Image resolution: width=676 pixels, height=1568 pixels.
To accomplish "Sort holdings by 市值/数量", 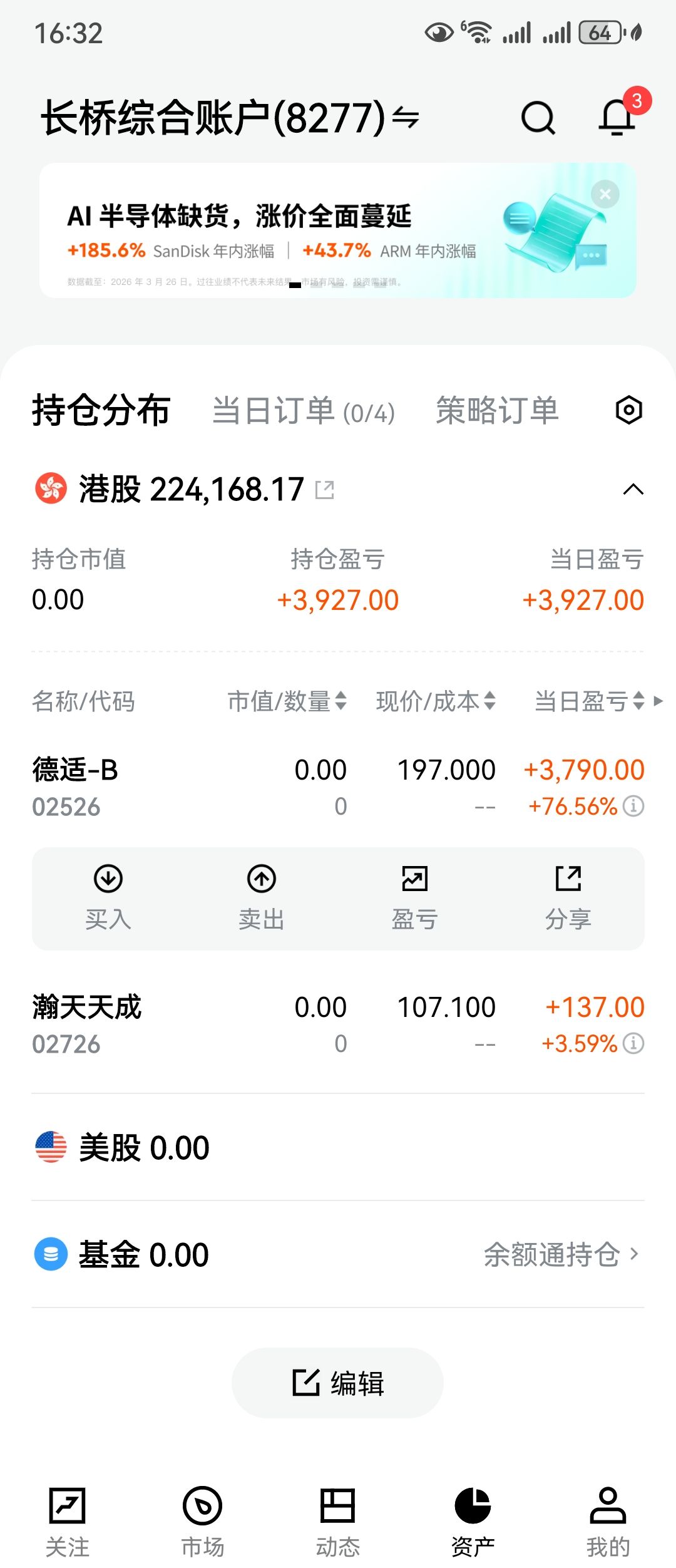I will point(287,701).
